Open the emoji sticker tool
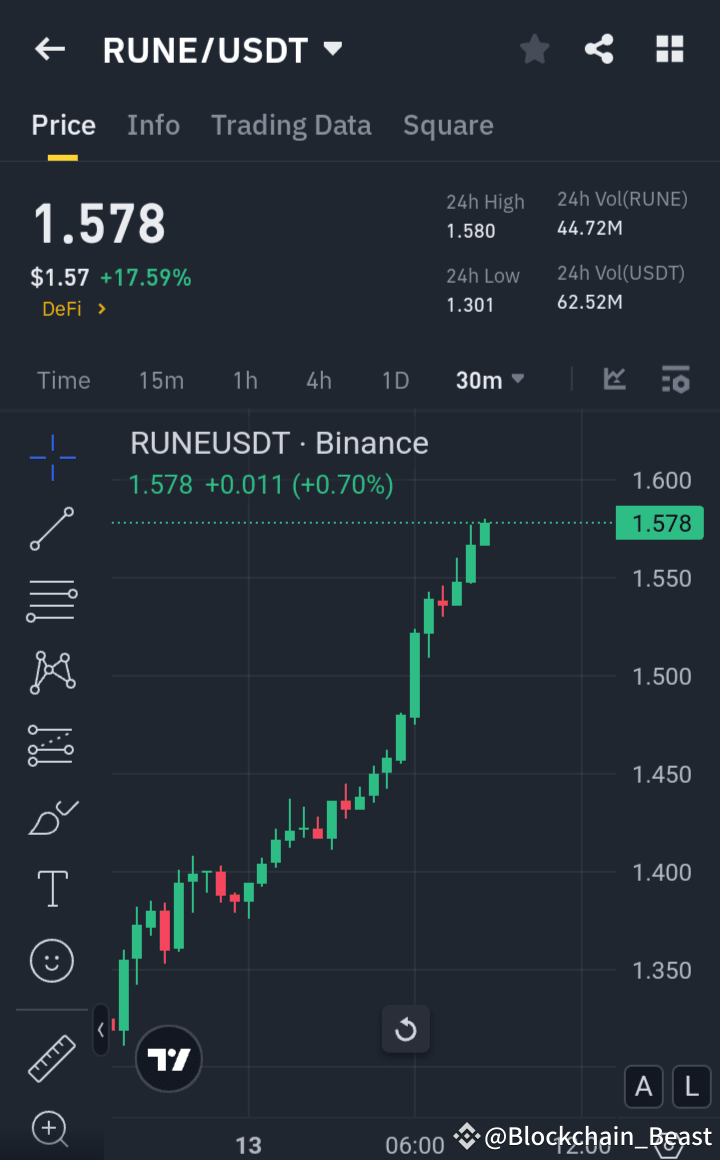The image size is (720, 1160). pyautogui.click(x=51, y=960)
